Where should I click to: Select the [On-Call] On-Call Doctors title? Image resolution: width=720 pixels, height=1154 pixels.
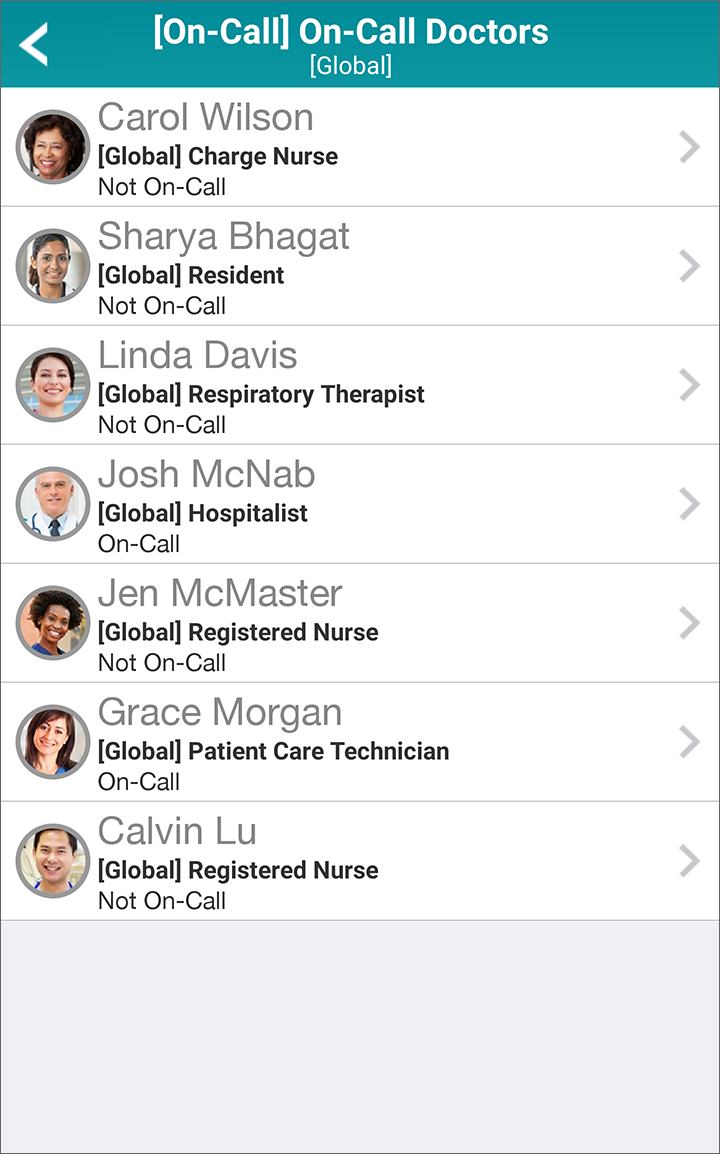click(350, 31)
